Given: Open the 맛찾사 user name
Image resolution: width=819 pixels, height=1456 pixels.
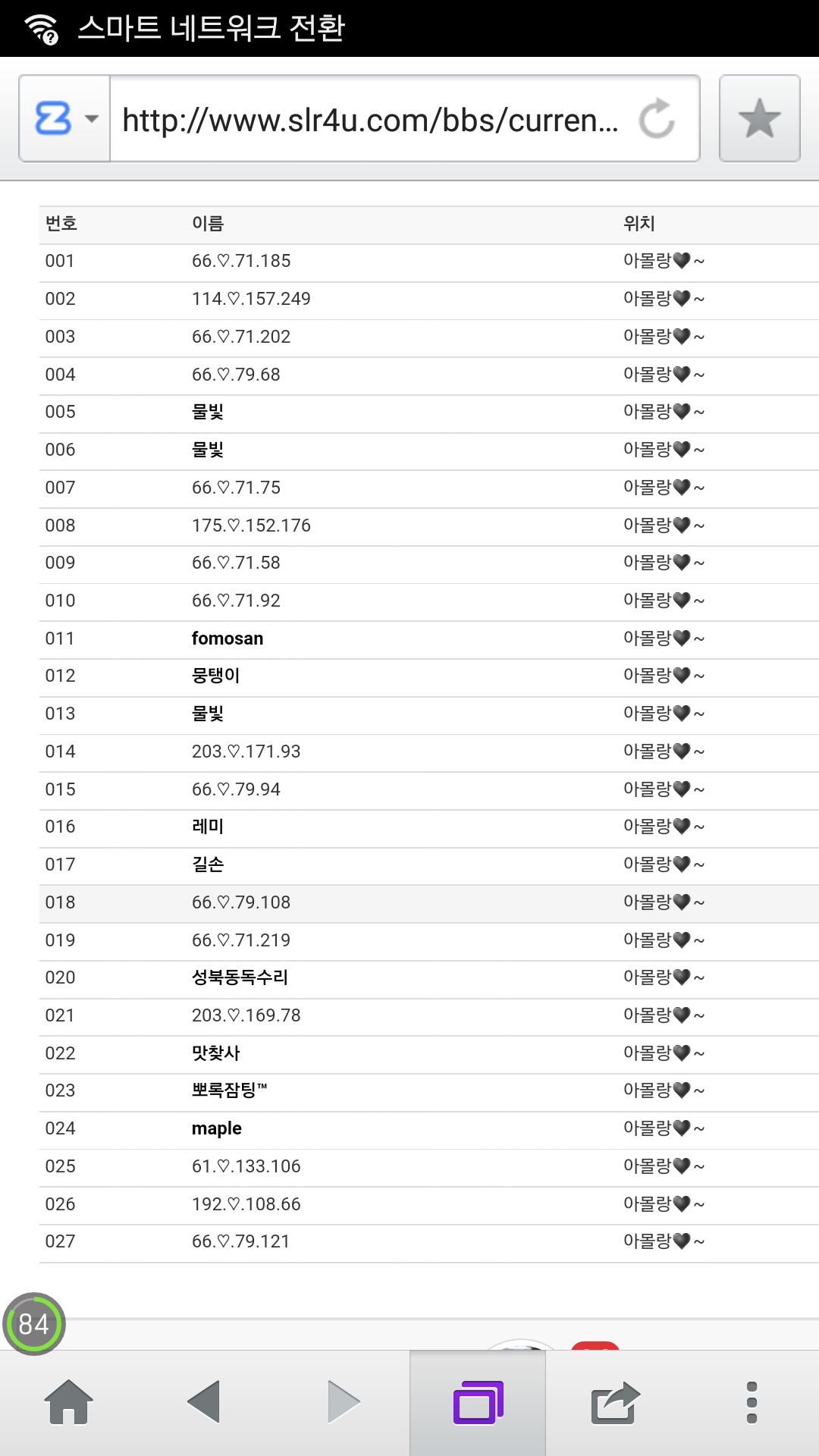Looking at the screenshot, I should click(x=215, y=1053).
